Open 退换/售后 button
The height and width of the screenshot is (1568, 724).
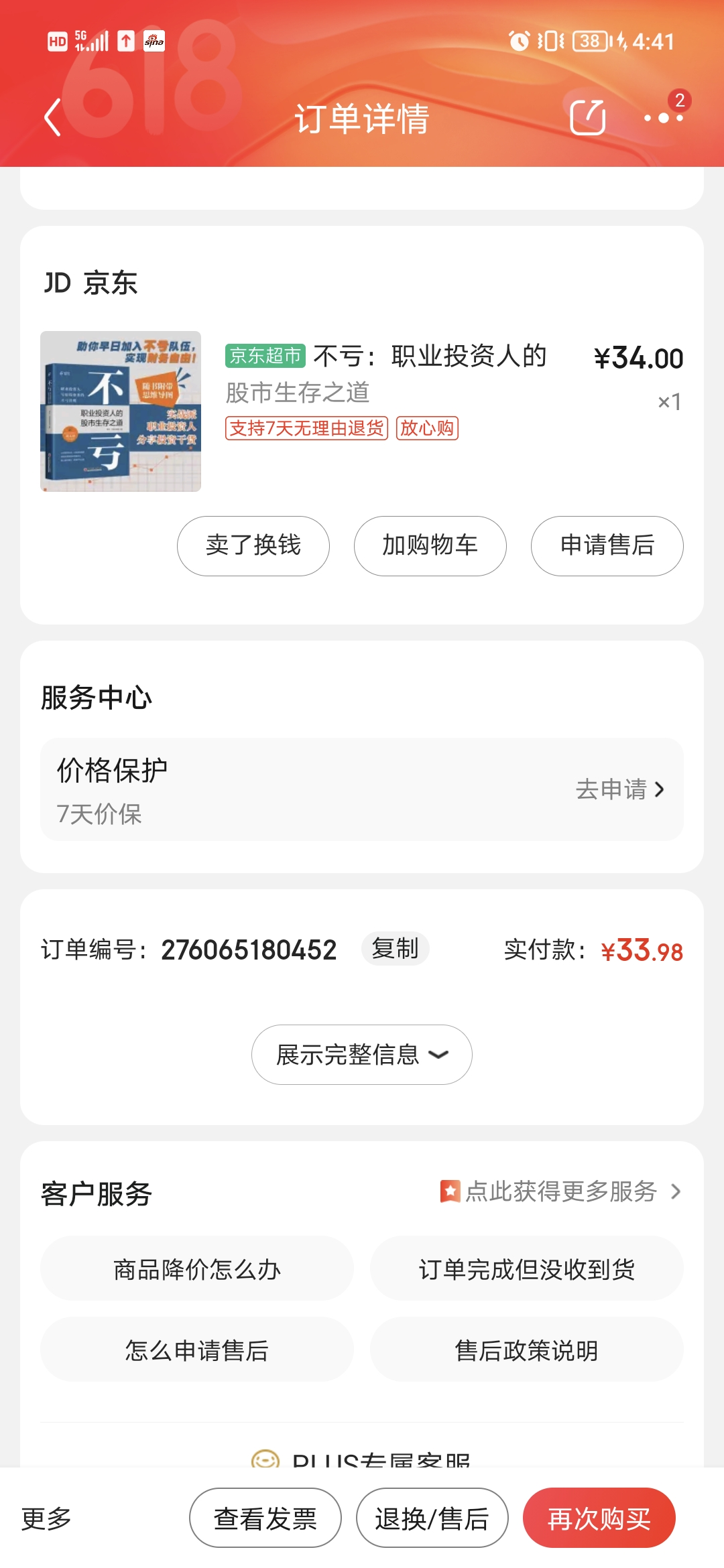432,1518
